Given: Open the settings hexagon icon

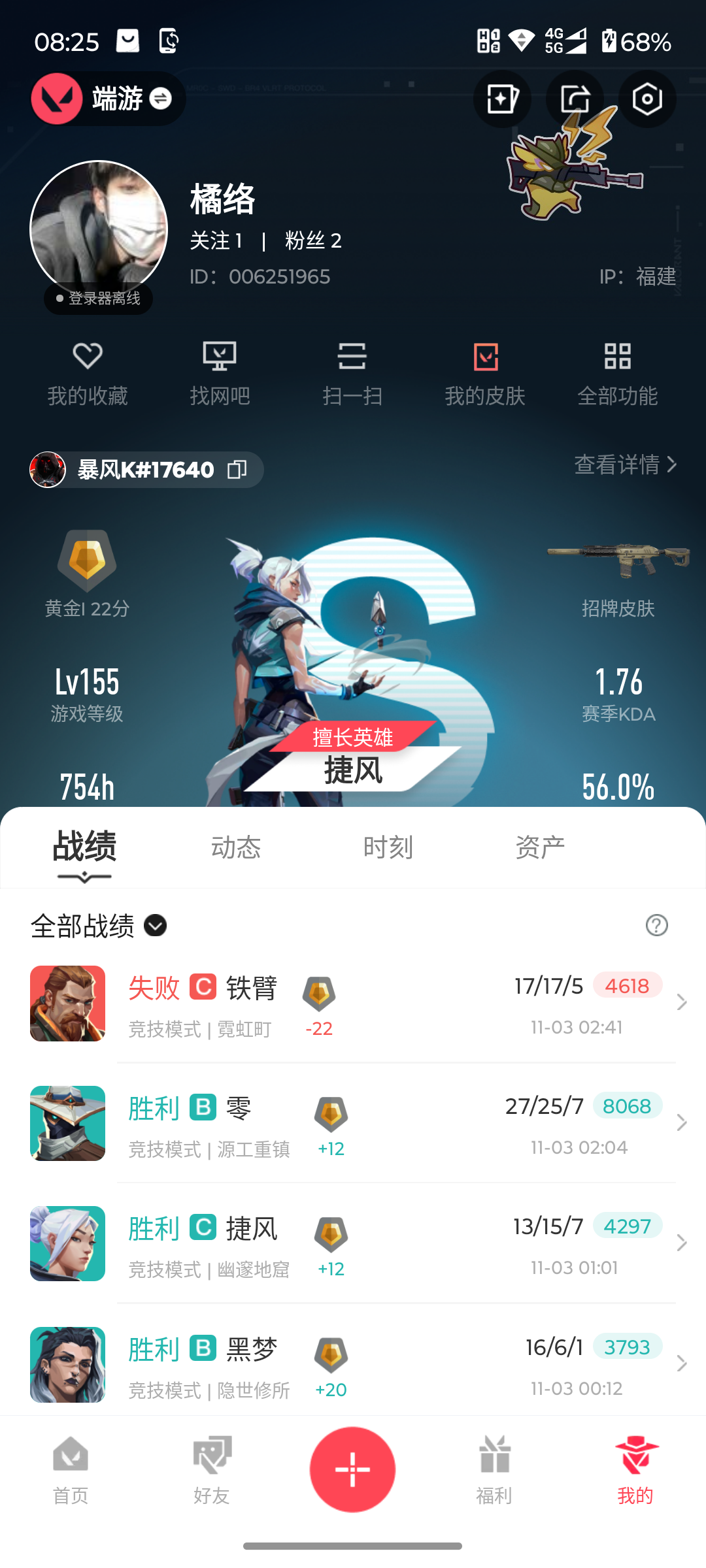Looking at the screenshot, I should click(647, 99).
